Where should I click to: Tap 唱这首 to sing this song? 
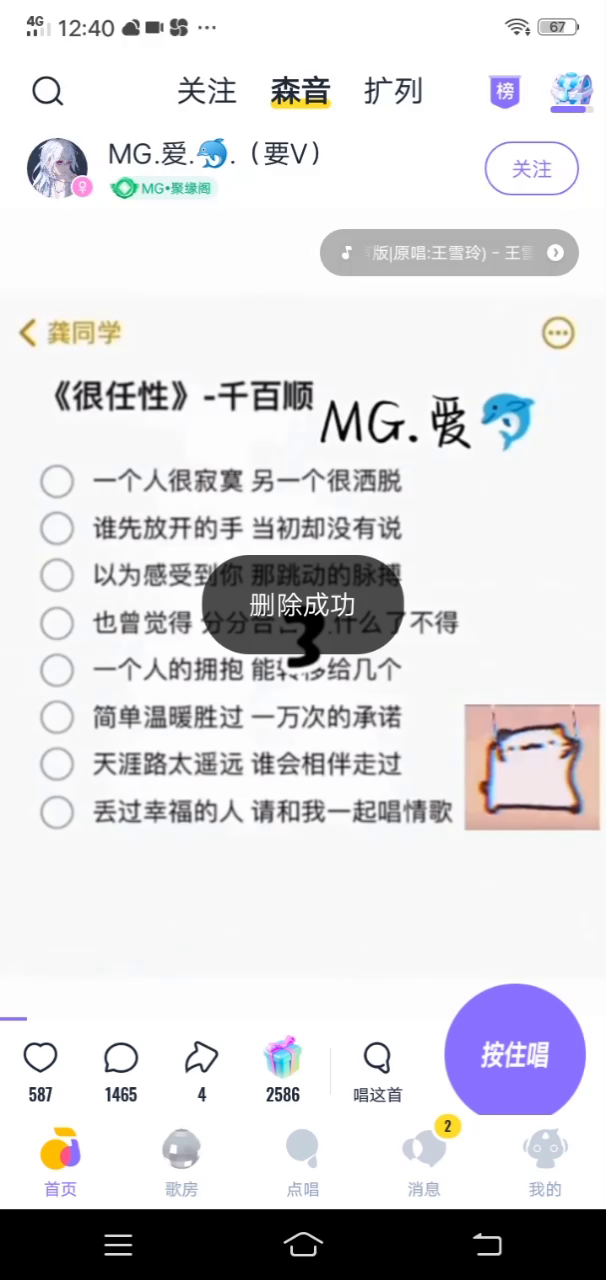tap(377, 1070)
